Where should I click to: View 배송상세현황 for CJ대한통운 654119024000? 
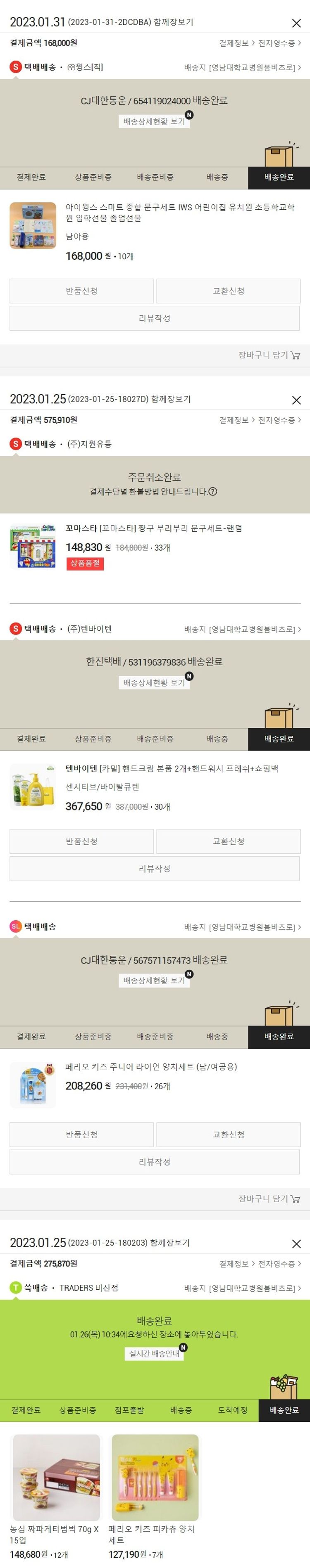154,121
